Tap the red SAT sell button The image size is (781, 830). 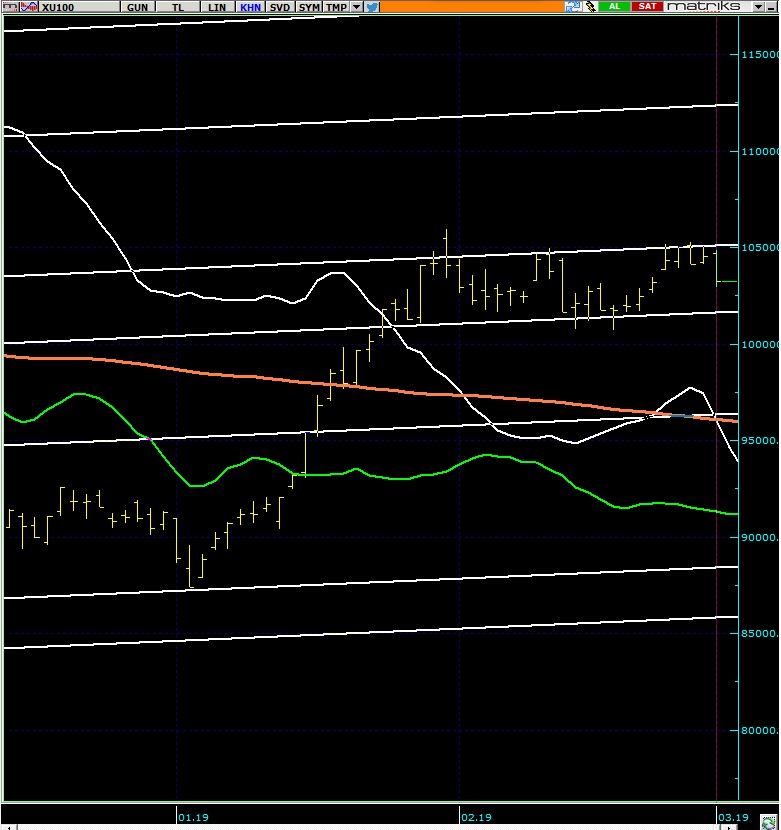coord(648,6)
